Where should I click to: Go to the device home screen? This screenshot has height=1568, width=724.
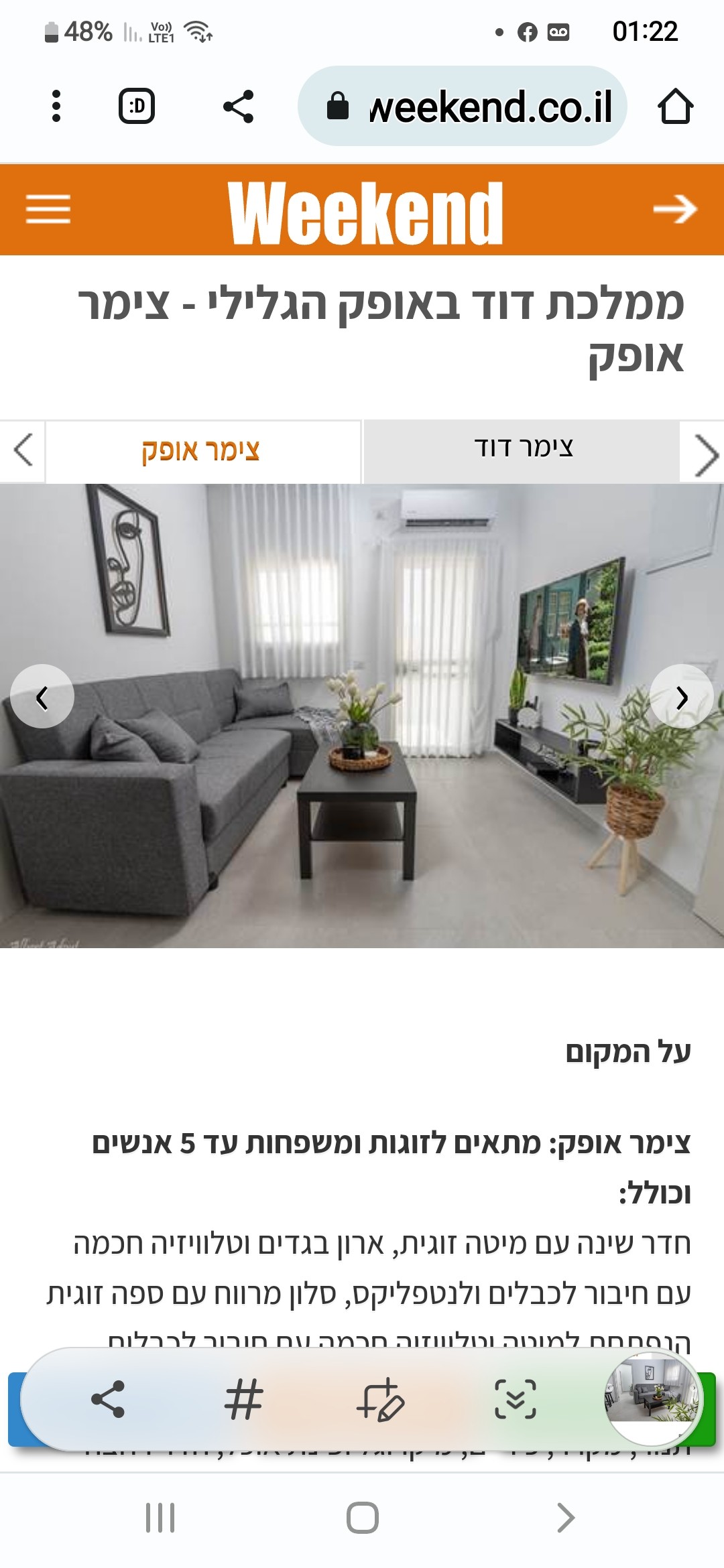(362, 1518)
